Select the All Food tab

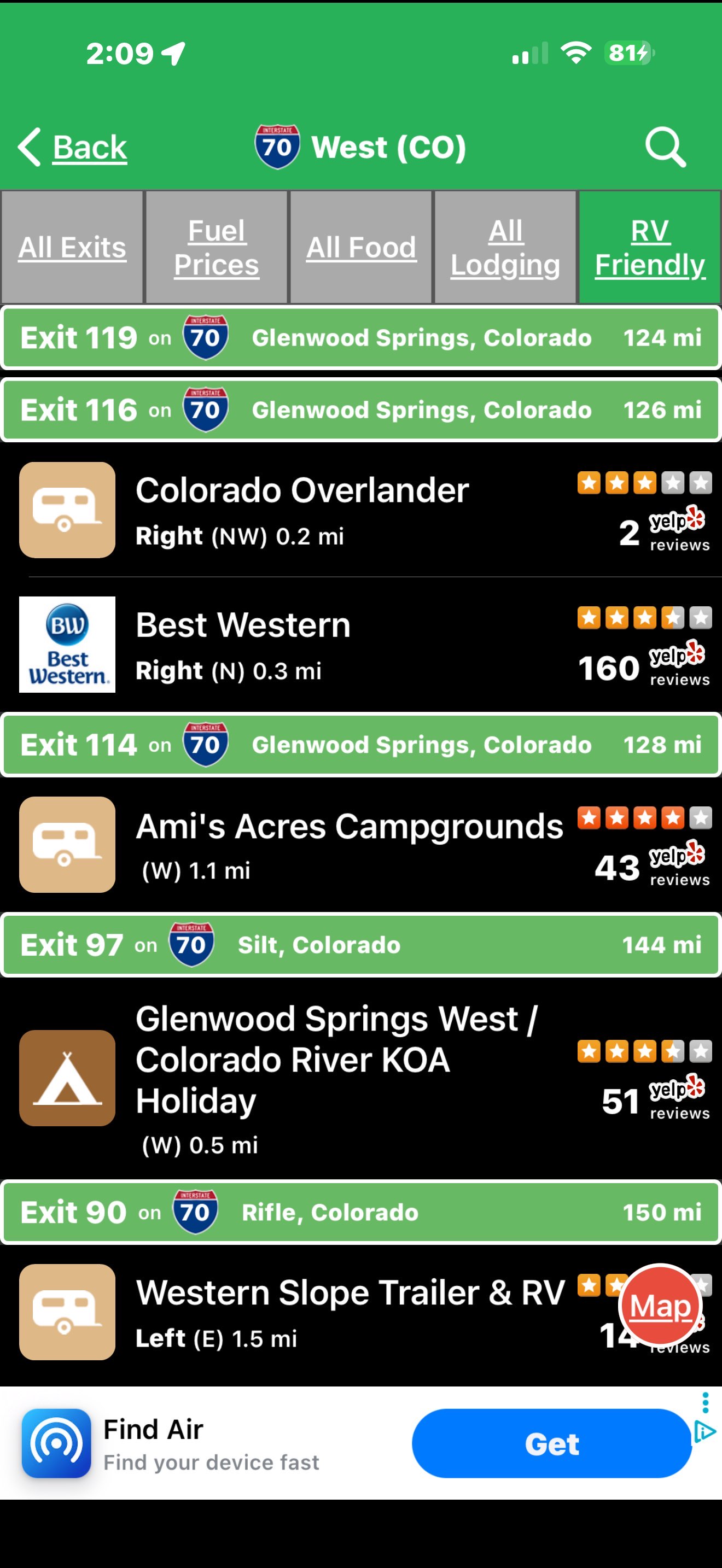coord(361,247)
